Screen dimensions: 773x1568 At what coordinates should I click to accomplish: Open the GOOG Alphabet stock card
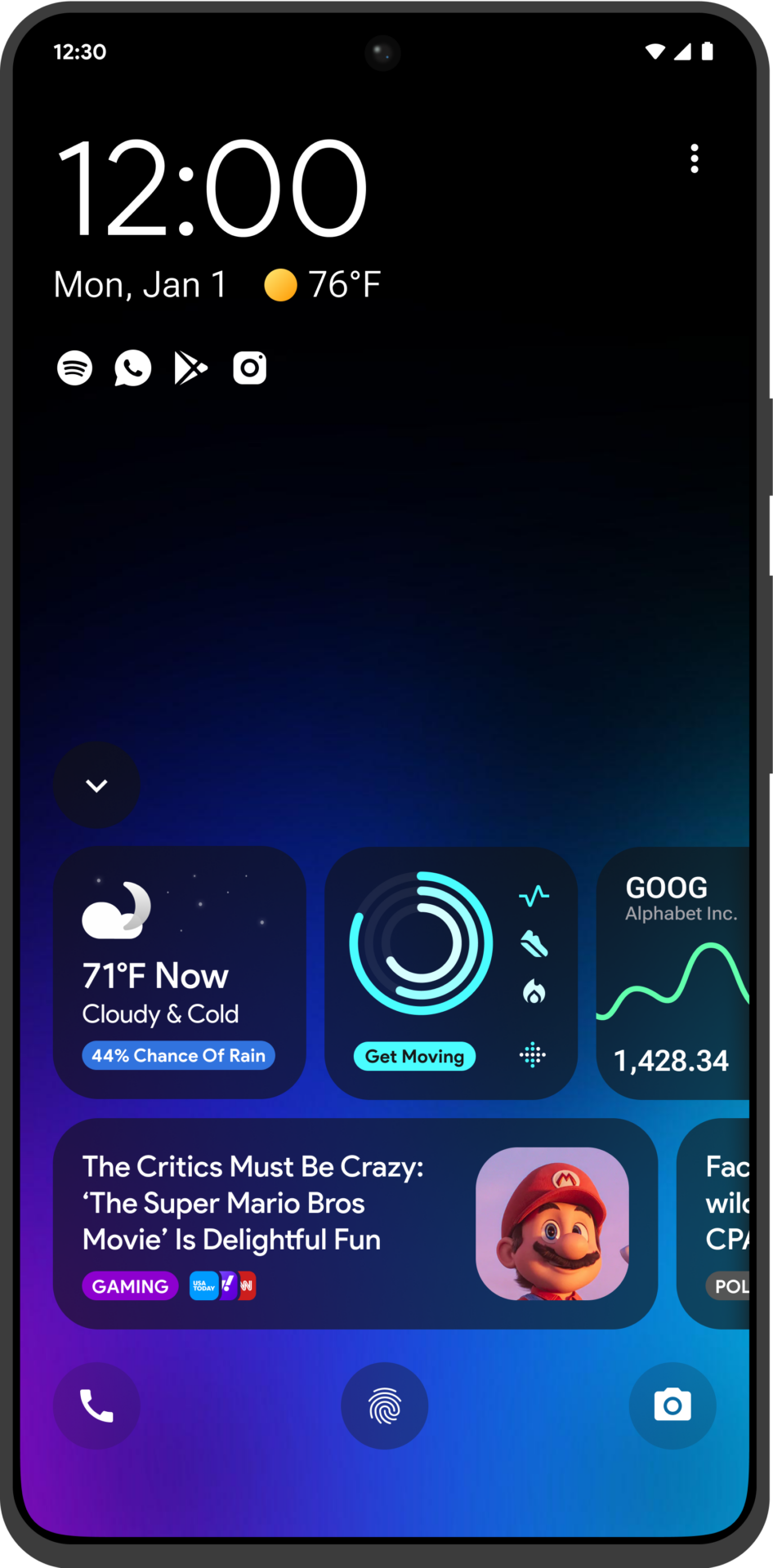pos(673,973)
